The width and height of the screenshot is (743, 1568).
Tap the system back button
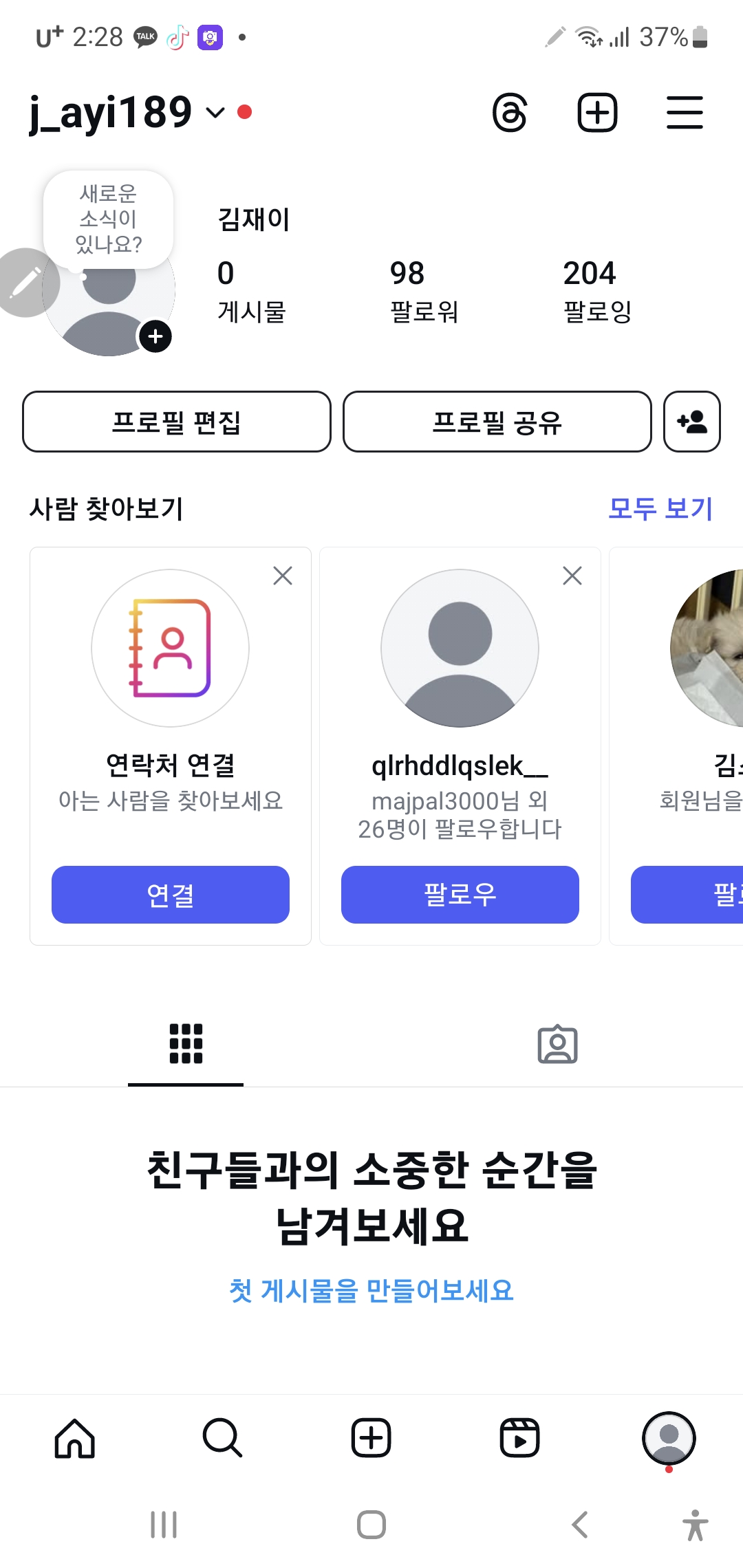click(x=580, y=1525)
